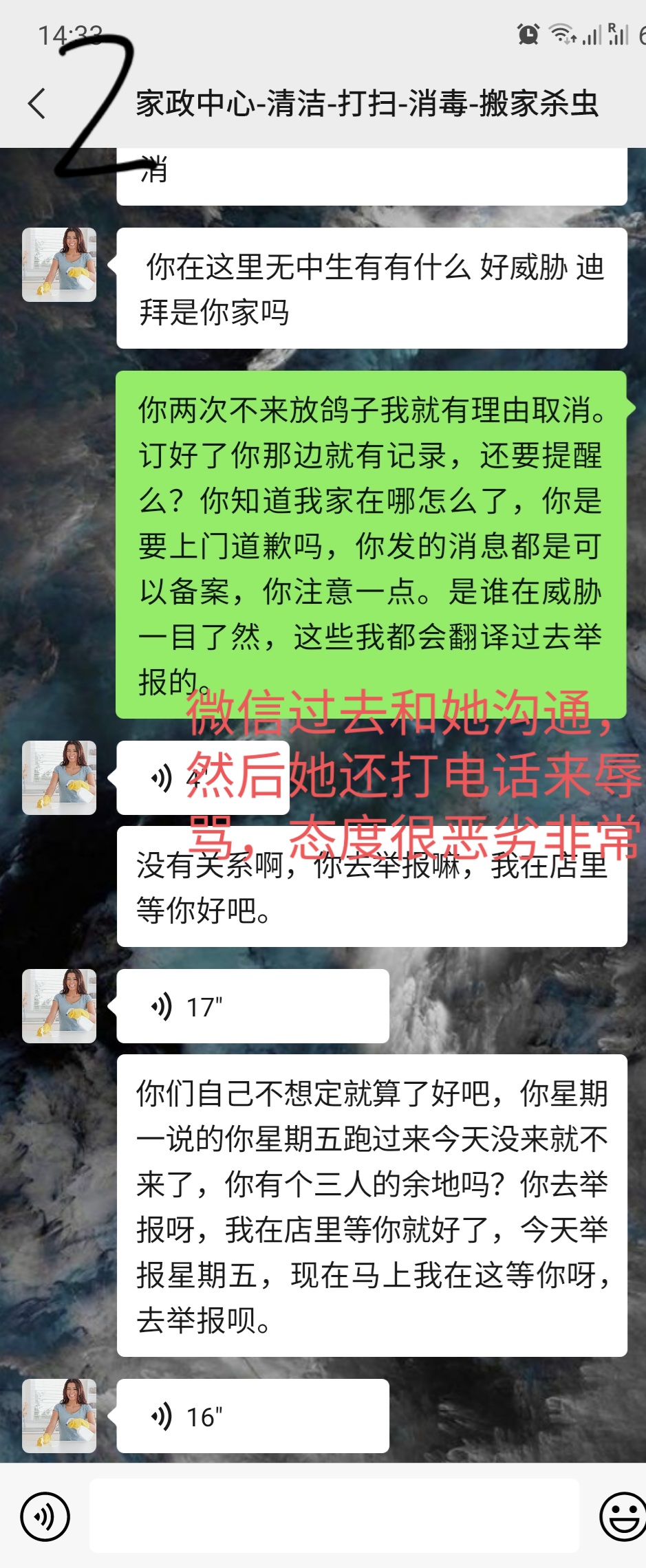Switch to voice message input mode

click(x=45, y=1517)
